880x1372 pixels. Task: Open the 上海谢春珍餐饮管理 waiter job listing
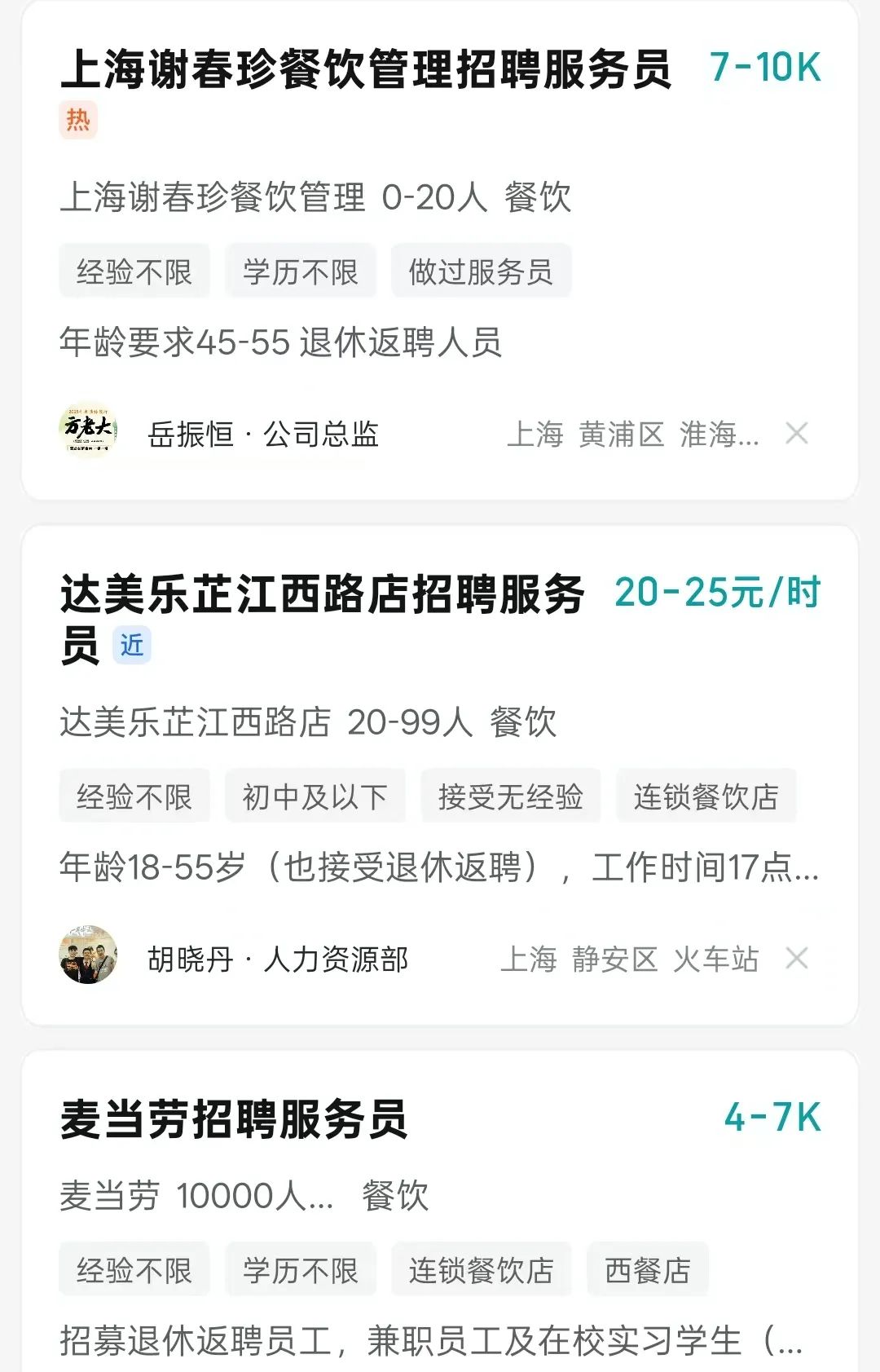[365, 68]
